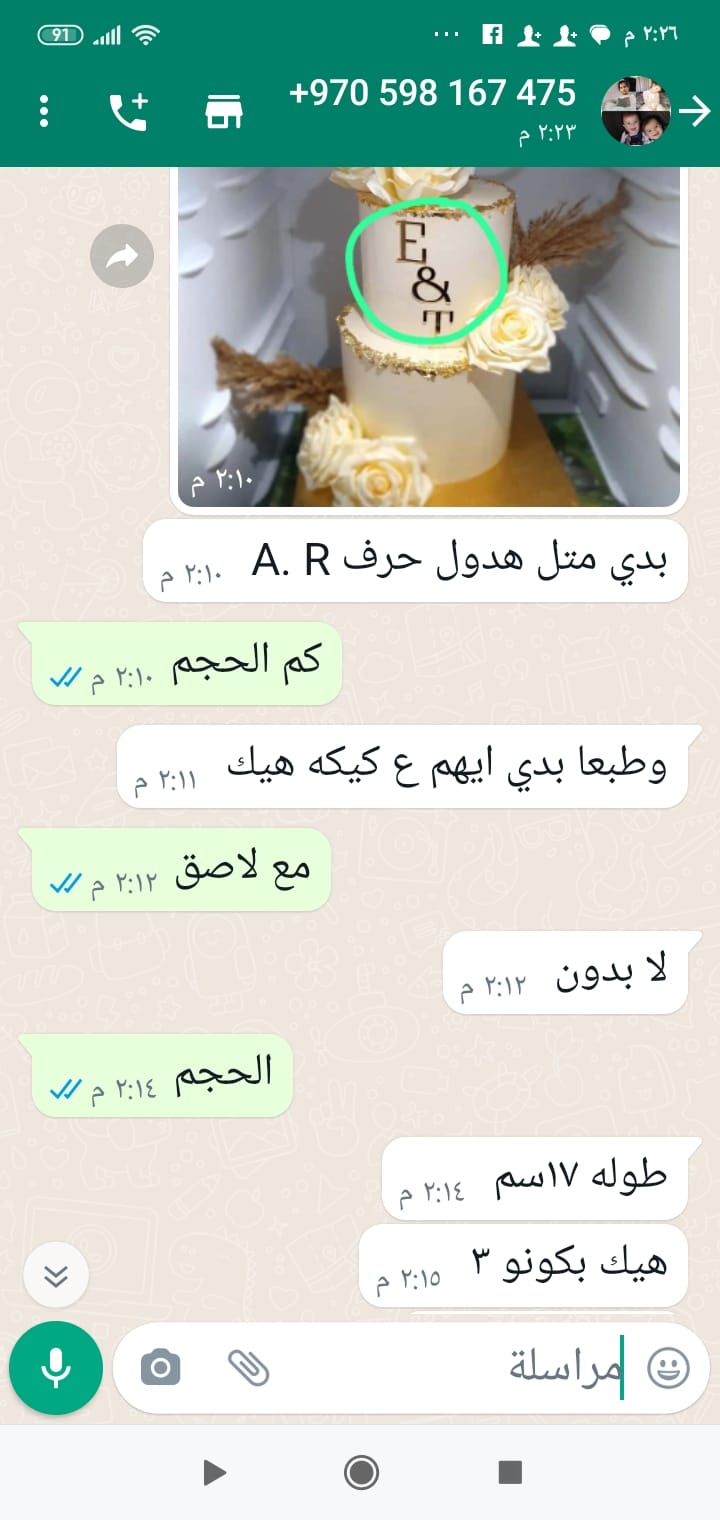
Task: Go back using the header arrow
Action: click(x=694, y=111)
